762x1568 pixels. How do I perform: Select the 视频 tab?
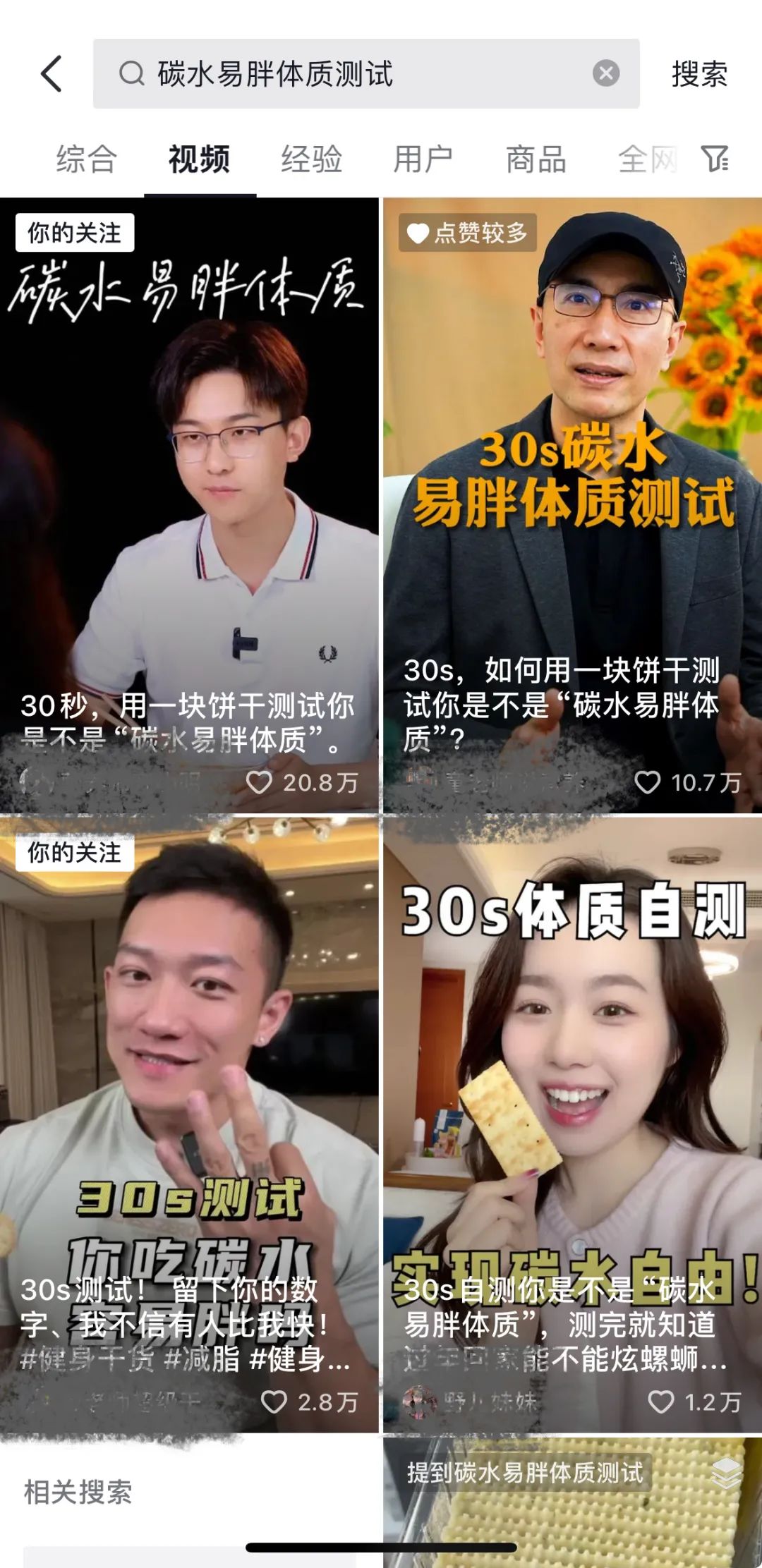click(199, 159)
